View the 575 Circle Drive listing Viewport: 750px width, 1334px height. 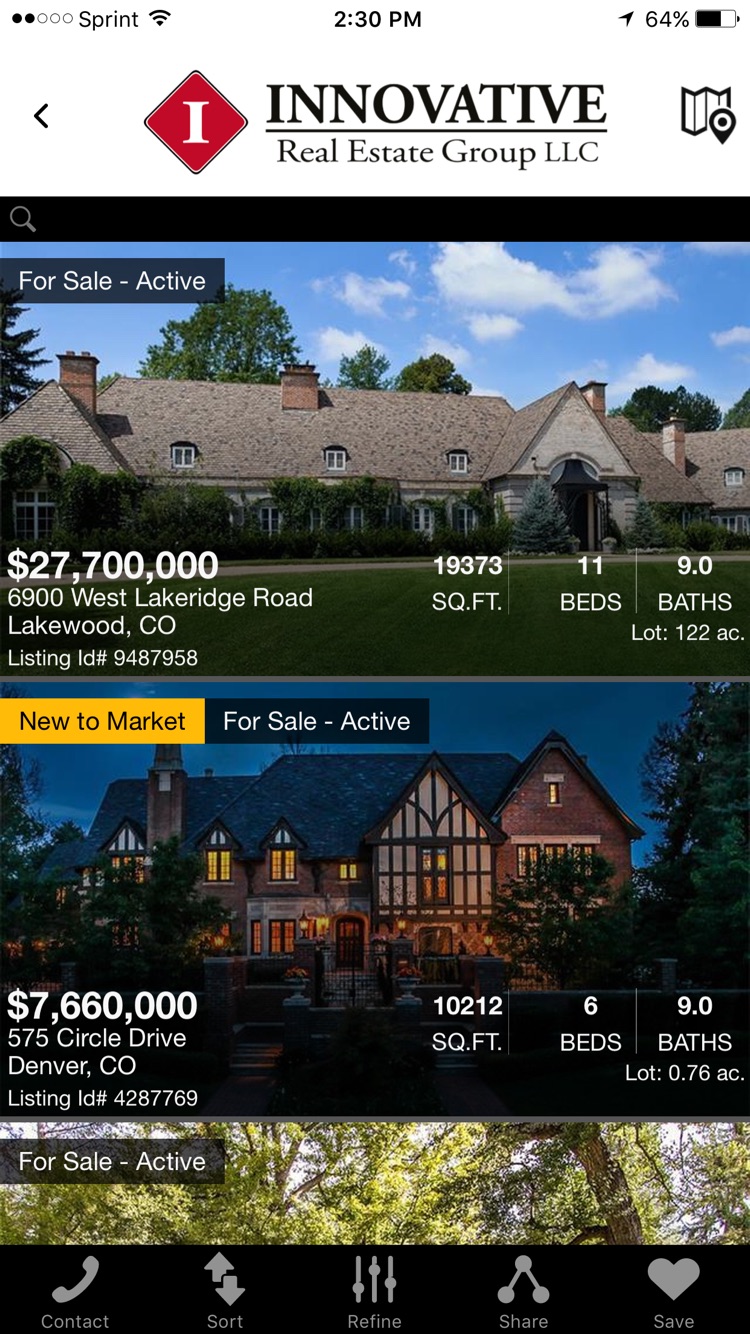[375, 899]
